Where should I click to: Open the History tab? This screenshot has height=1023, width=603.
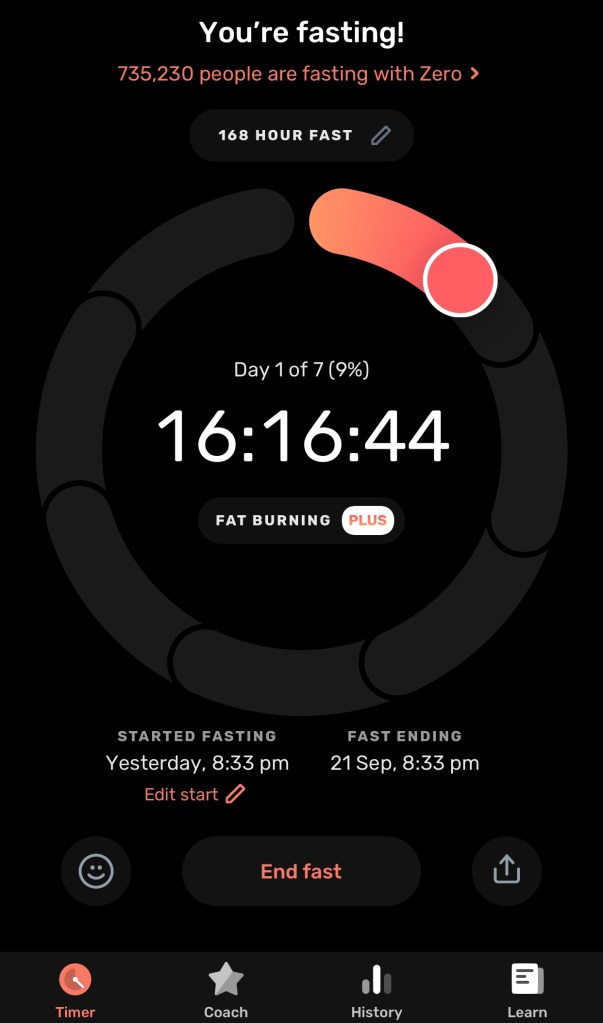point(376,990)
